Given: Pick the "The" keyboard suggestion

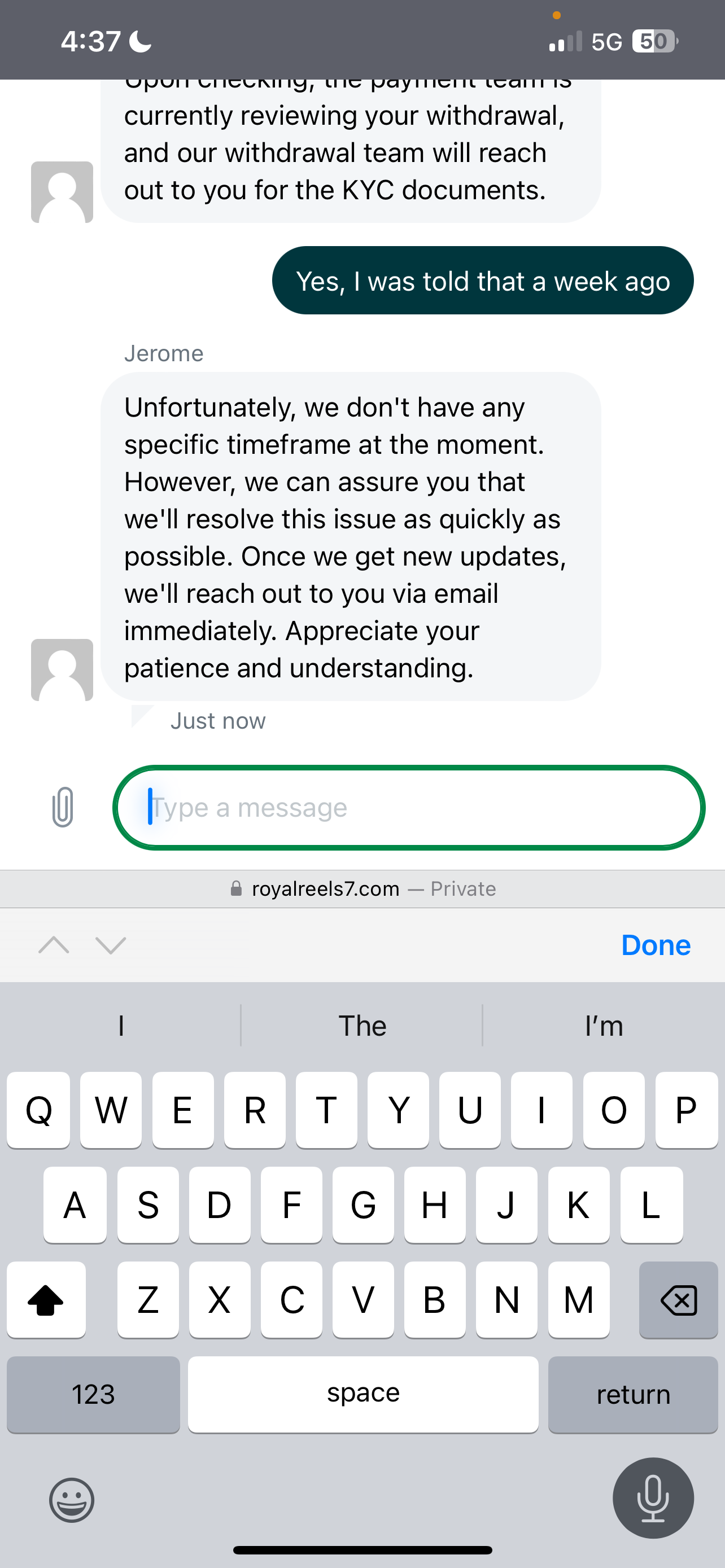Looking at the screenshot, I should click(362, 1026).
